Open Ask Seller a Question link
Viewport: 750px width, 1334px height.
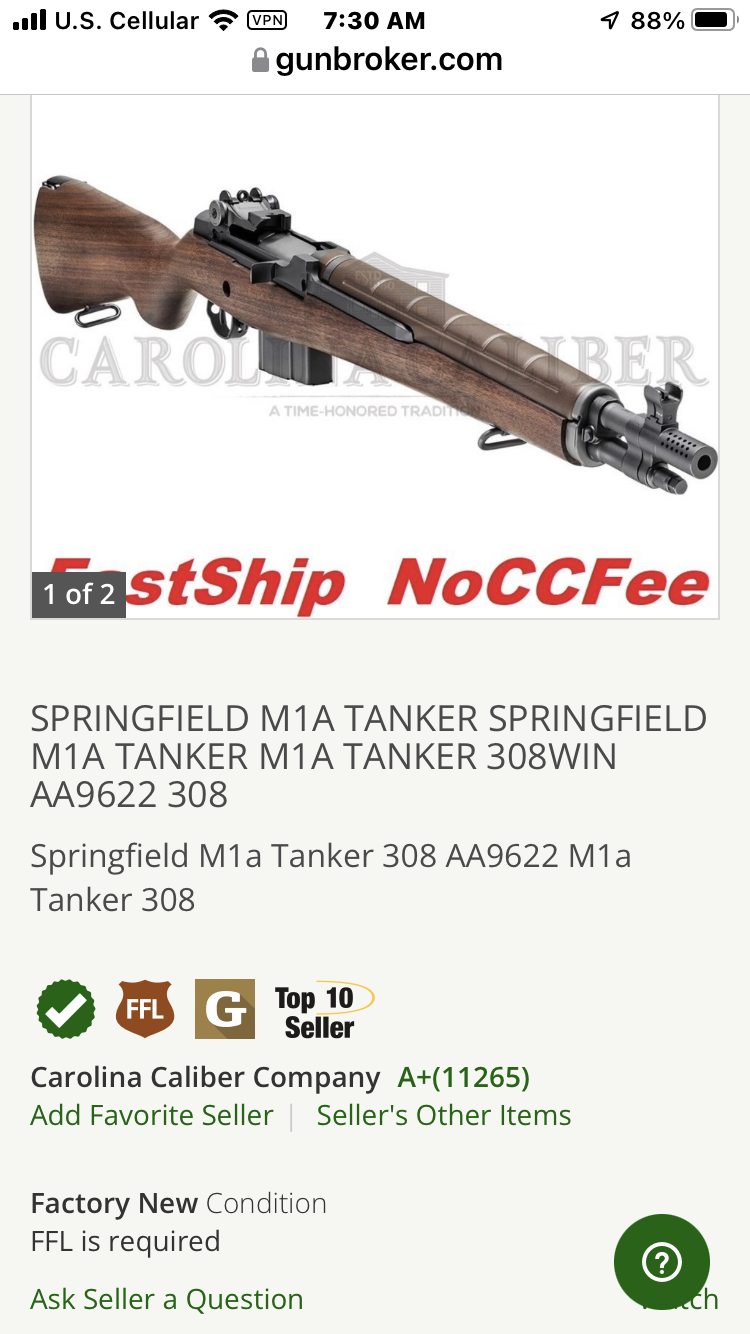pyautogui.click(x=167, y=1299)
